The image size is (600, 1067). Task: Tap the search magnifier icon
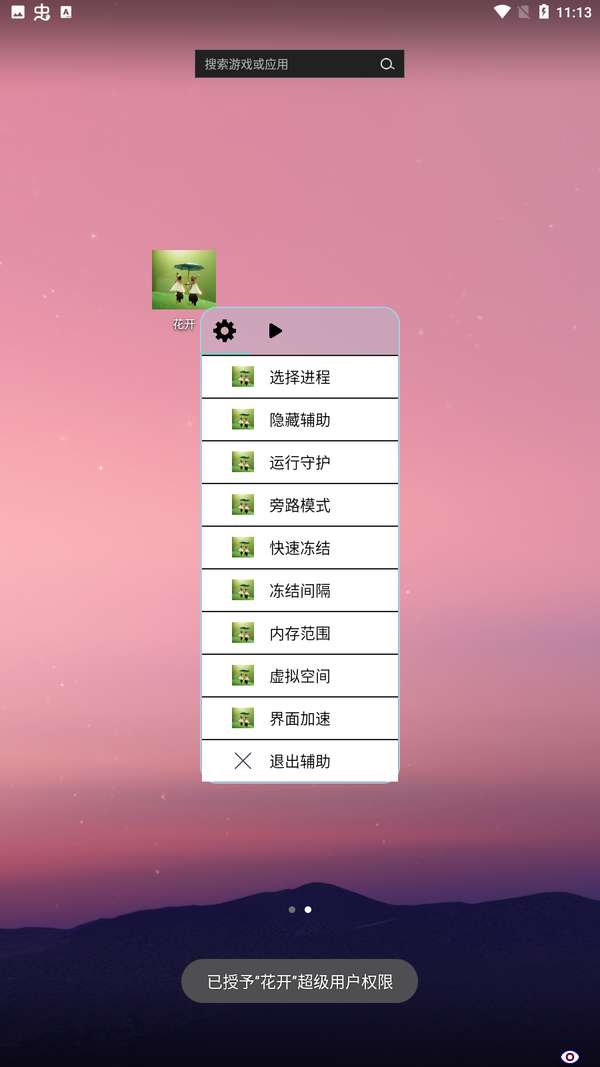(387, 64)
